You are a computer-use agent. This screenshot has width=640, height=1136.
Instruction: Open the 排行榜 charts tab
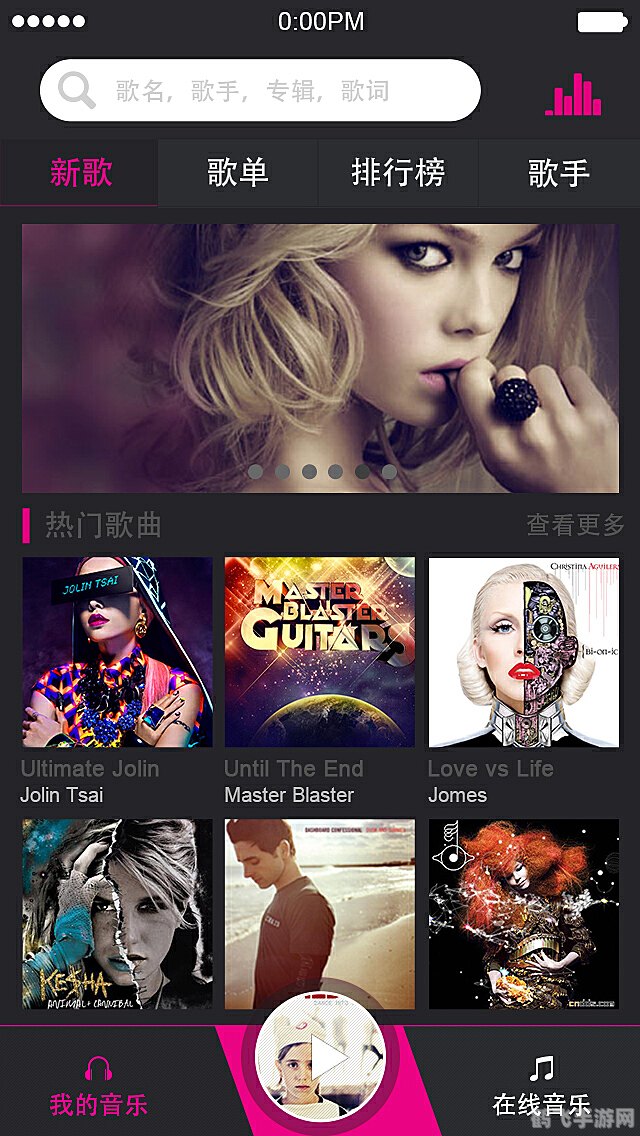click(398, 173)
